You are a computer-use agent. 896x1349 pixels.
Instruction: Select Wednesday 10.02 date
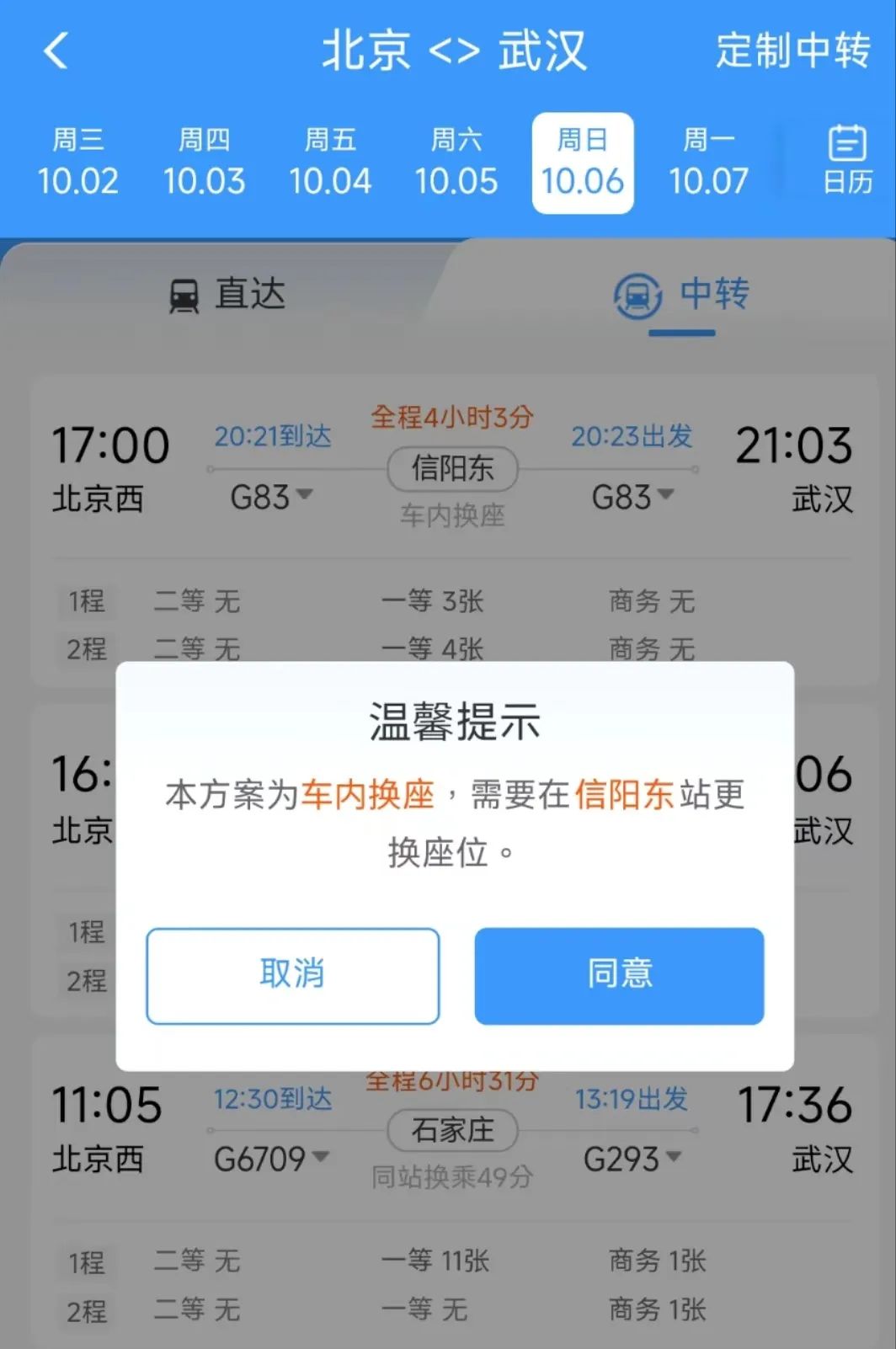[79, 160]
